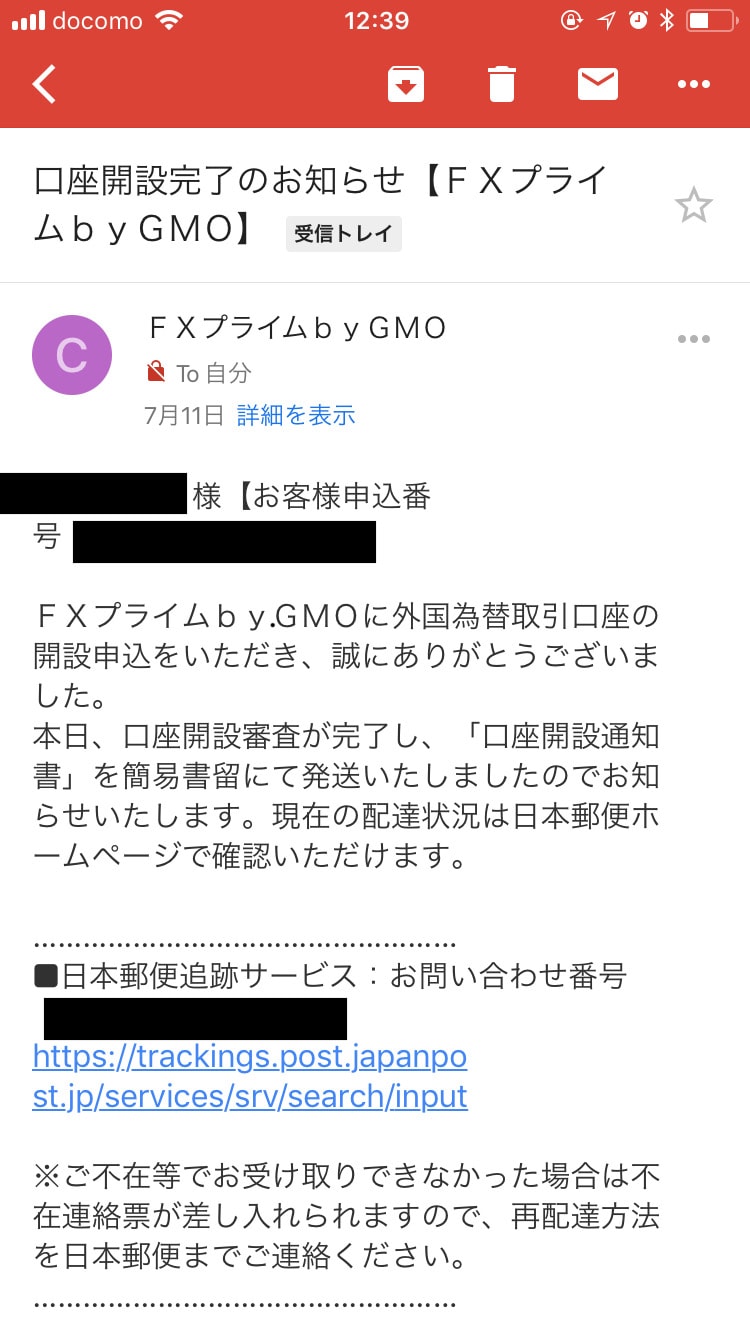Star this email
This screenshot has height=1334, width=750.
pos(693,206)
